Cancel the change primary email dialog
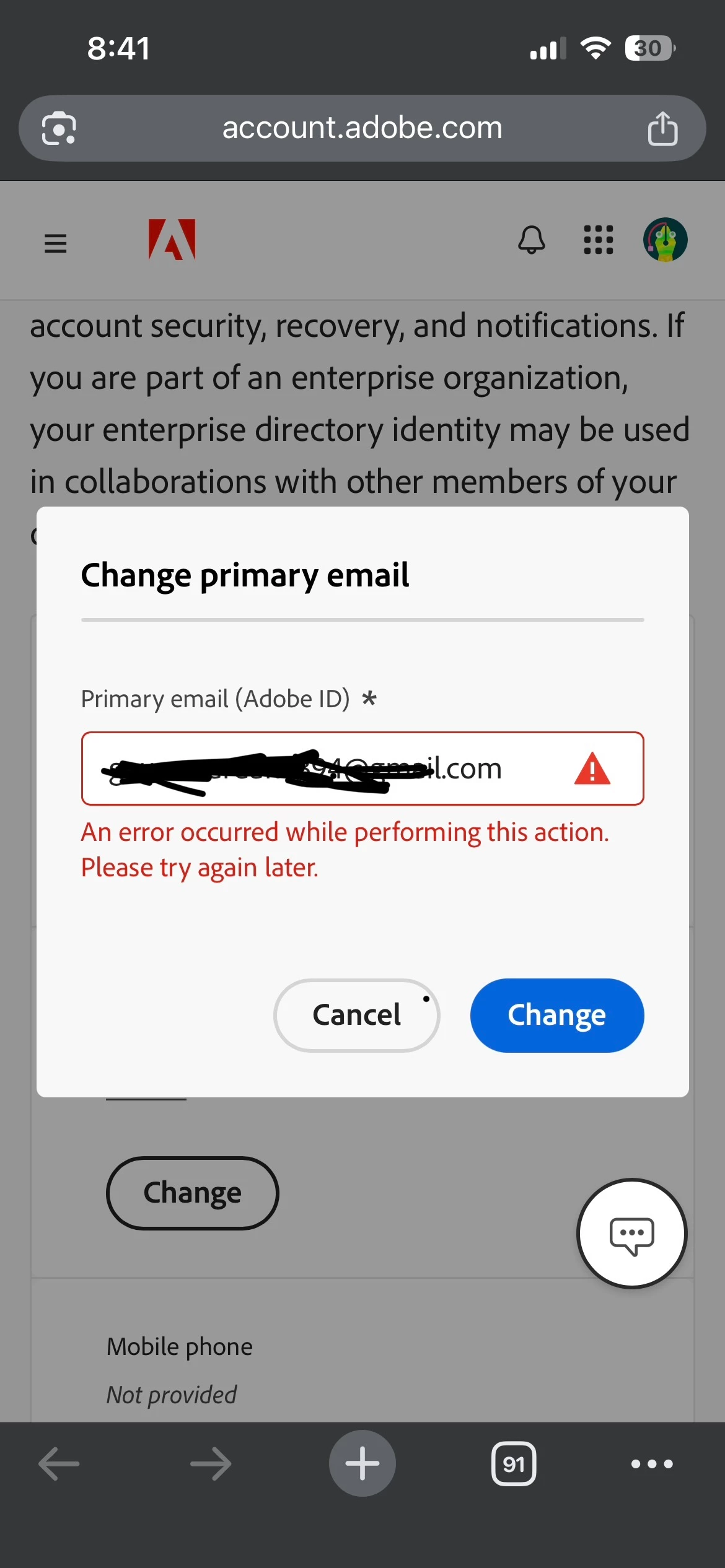 point(356,1015)
